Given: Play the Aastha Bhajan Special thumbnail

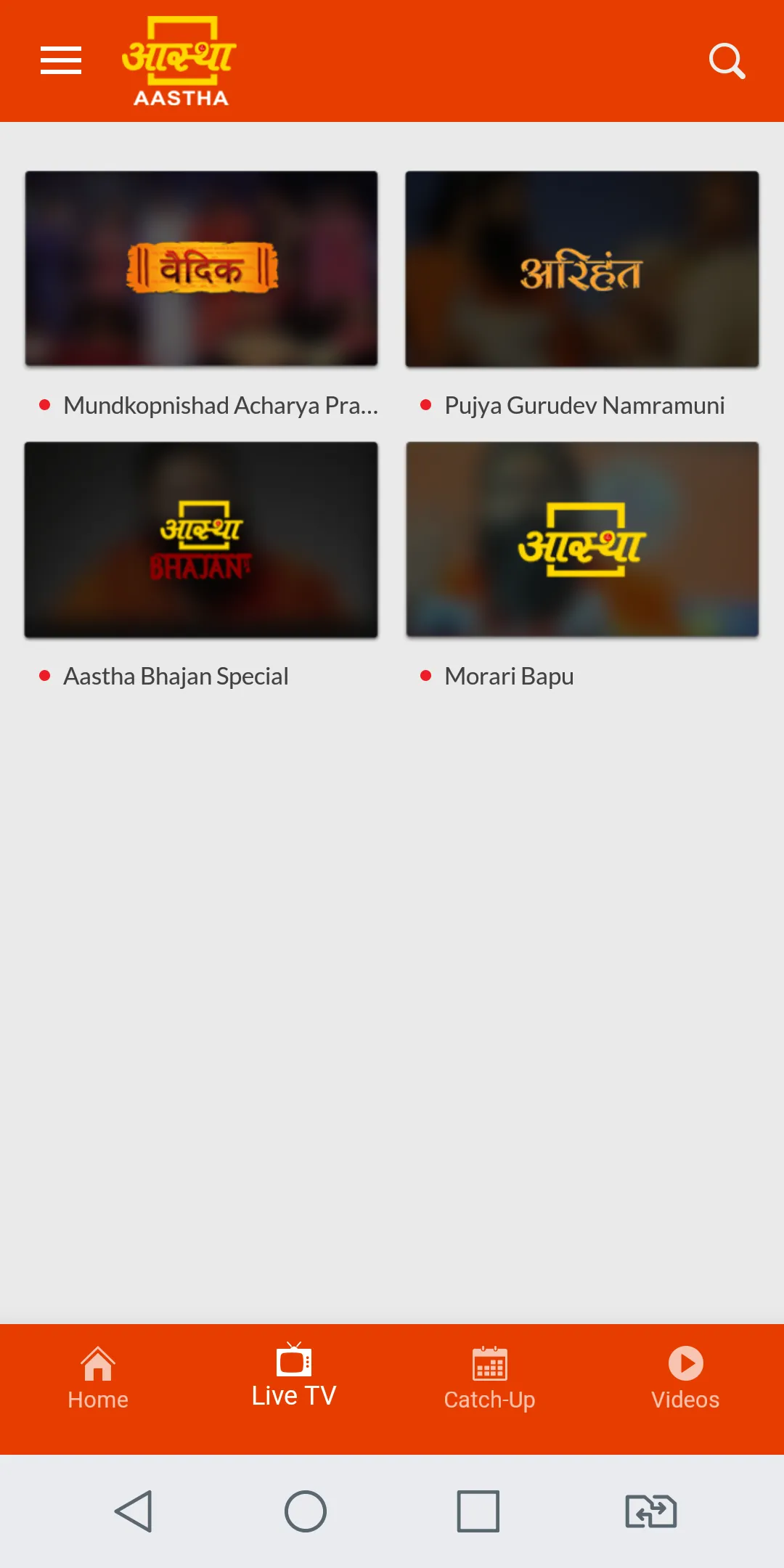Looking at the screenshot, I should click(x=201, y=539).
